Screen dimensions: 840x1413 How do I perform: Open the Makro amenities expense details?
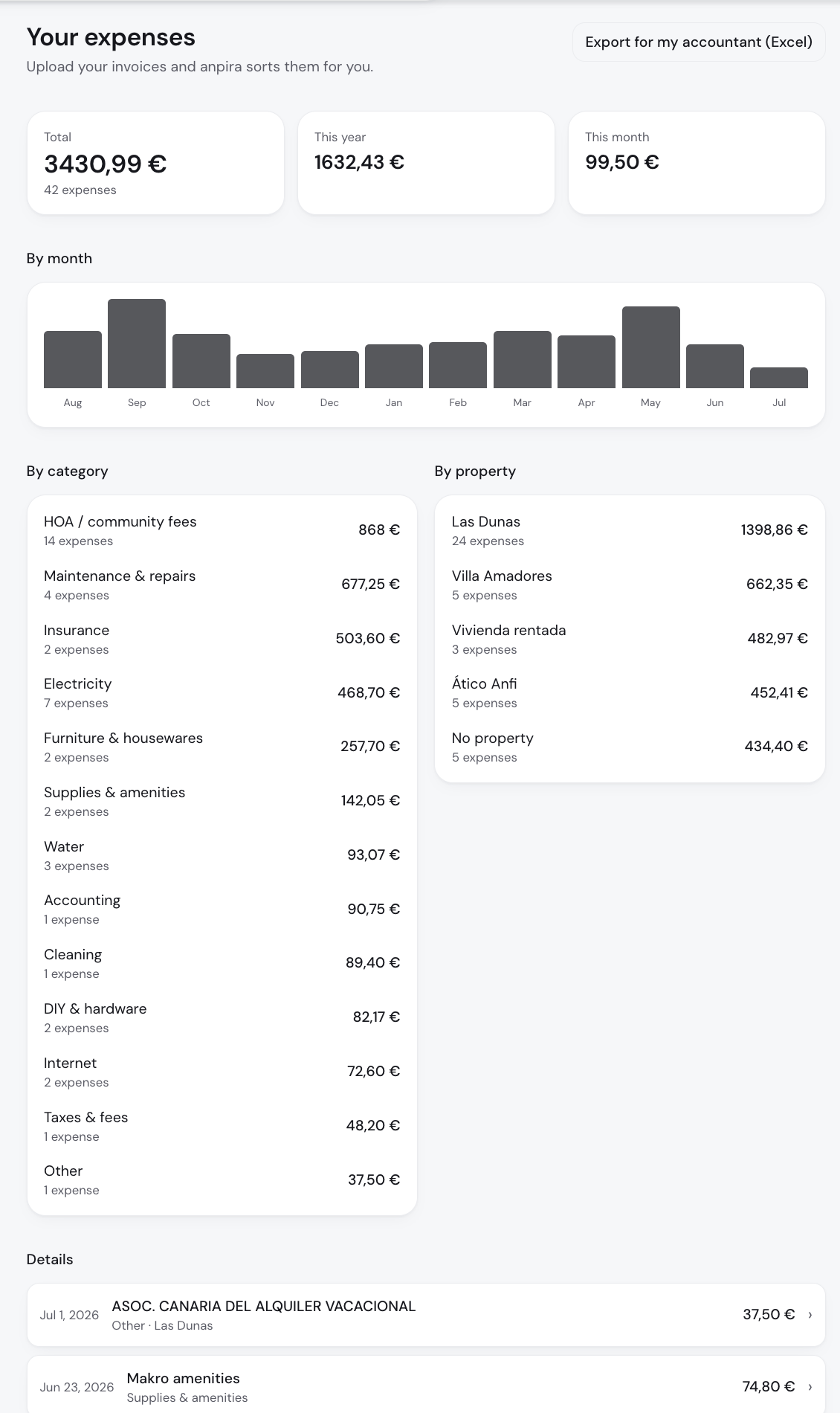[x=426, y=1386]
